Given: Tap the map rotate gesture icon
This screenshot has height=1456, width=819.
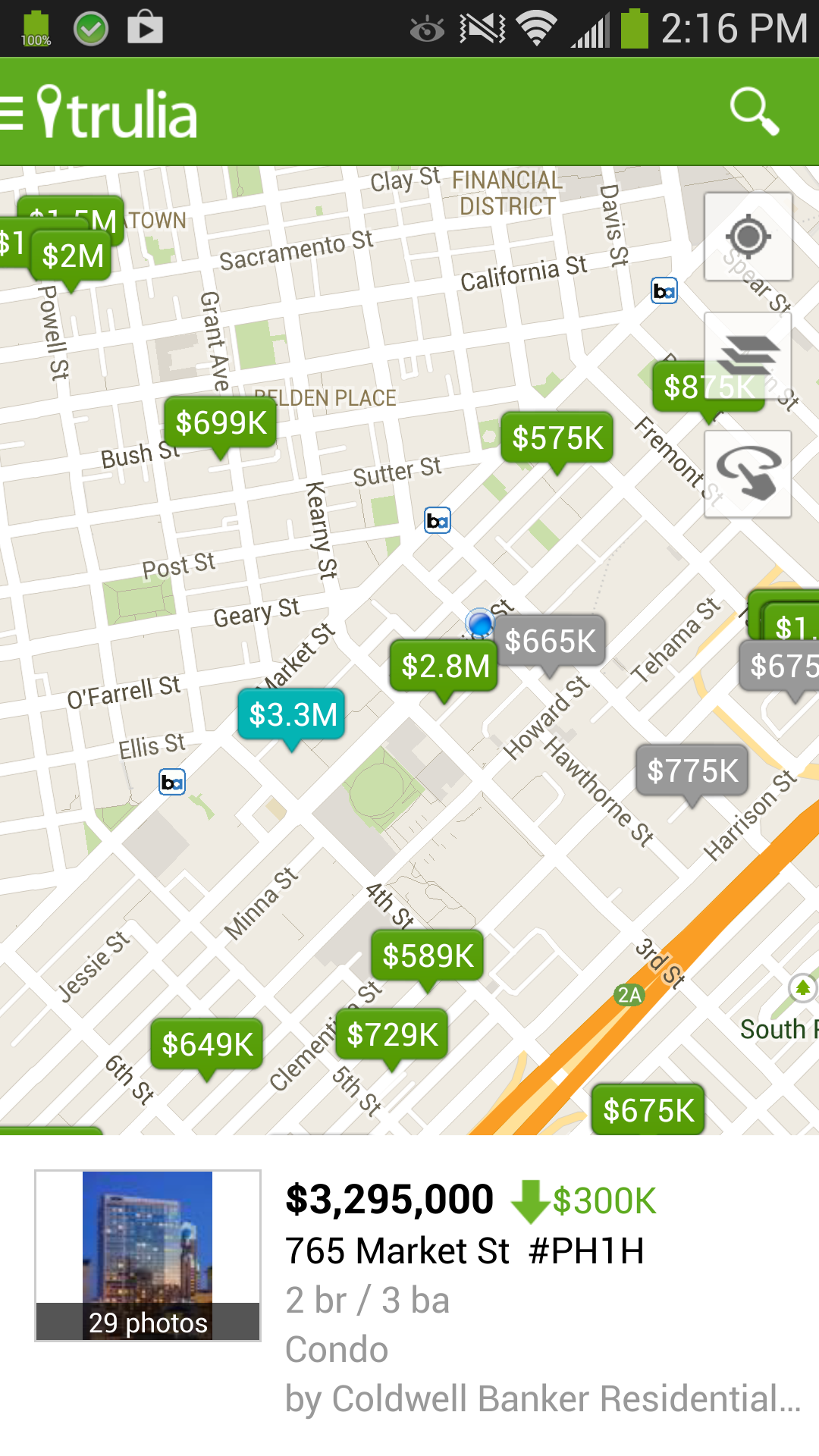Looking at the screenshot, I should (x=747, y=474).
